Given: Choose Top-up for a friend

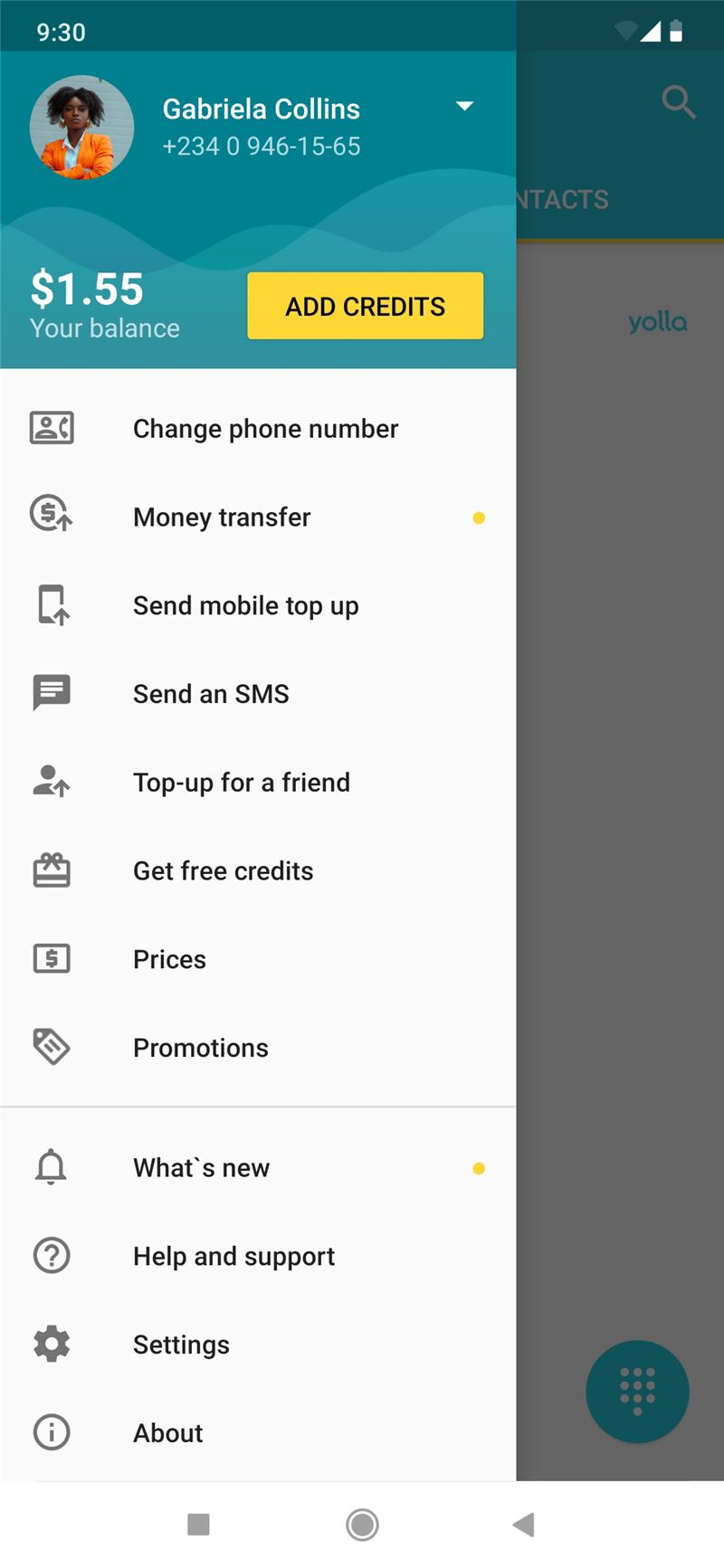Looking at the screenshot, I should coord(241,783).
